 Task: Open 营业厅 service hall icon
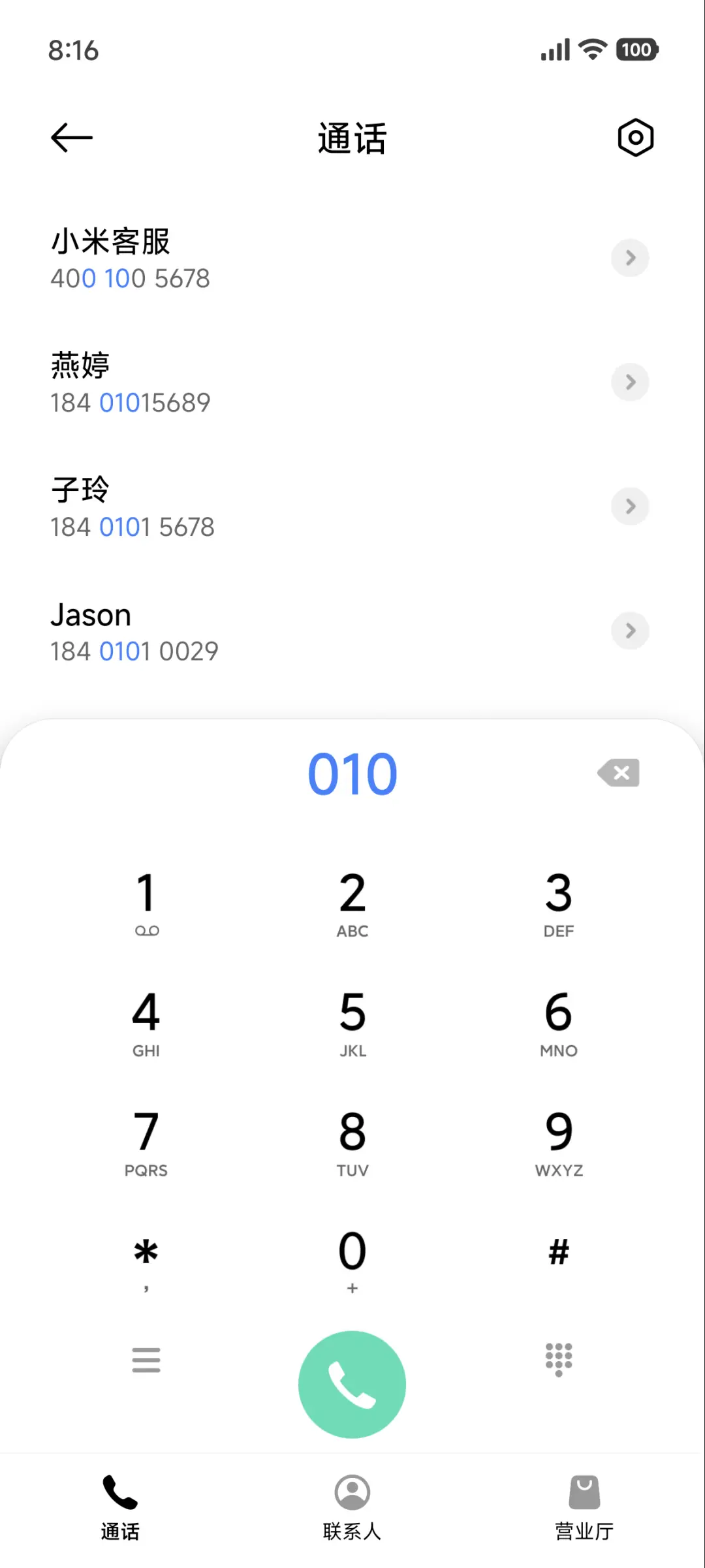coord(584,1492)
